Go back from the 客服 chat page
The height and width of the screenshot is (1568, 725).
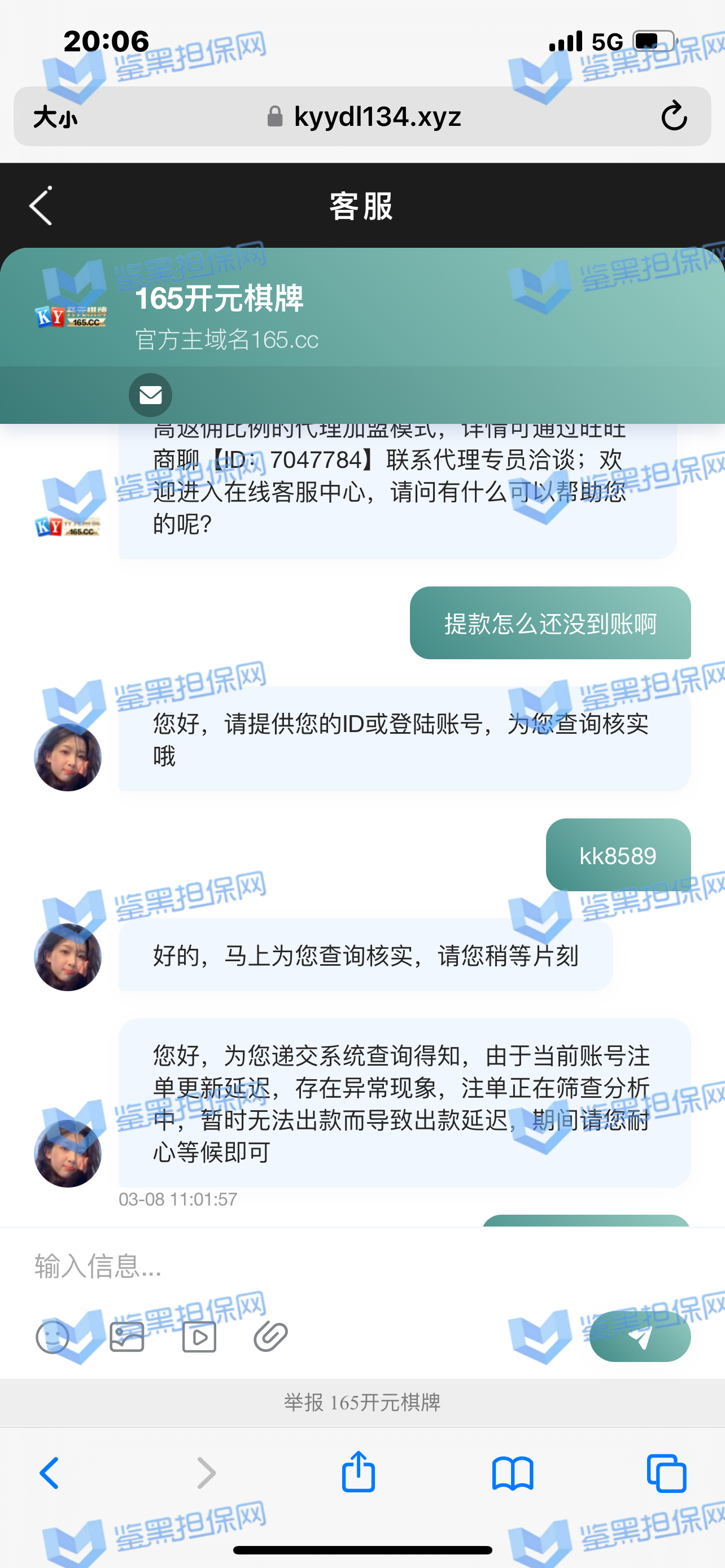point(41,206)
